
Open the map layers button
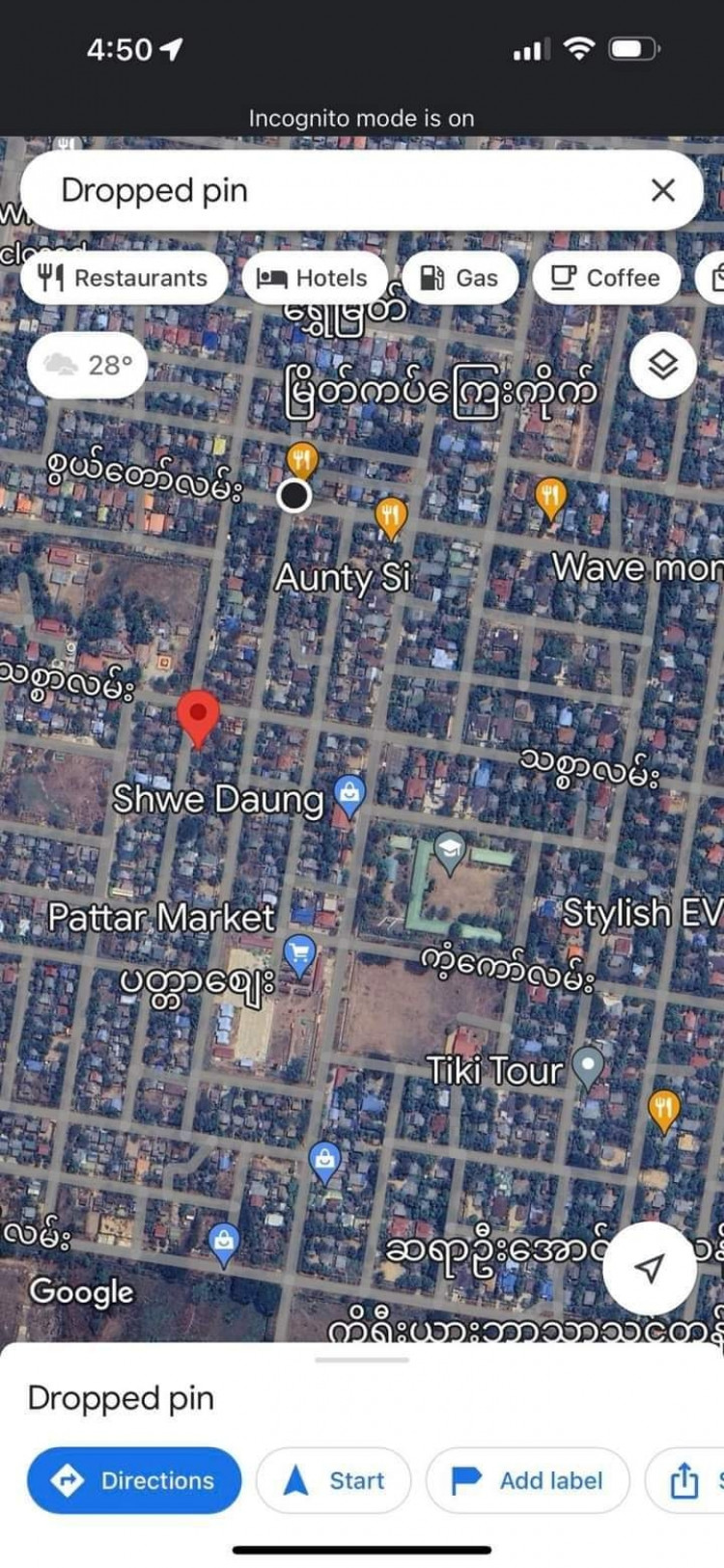click(662, 365)
